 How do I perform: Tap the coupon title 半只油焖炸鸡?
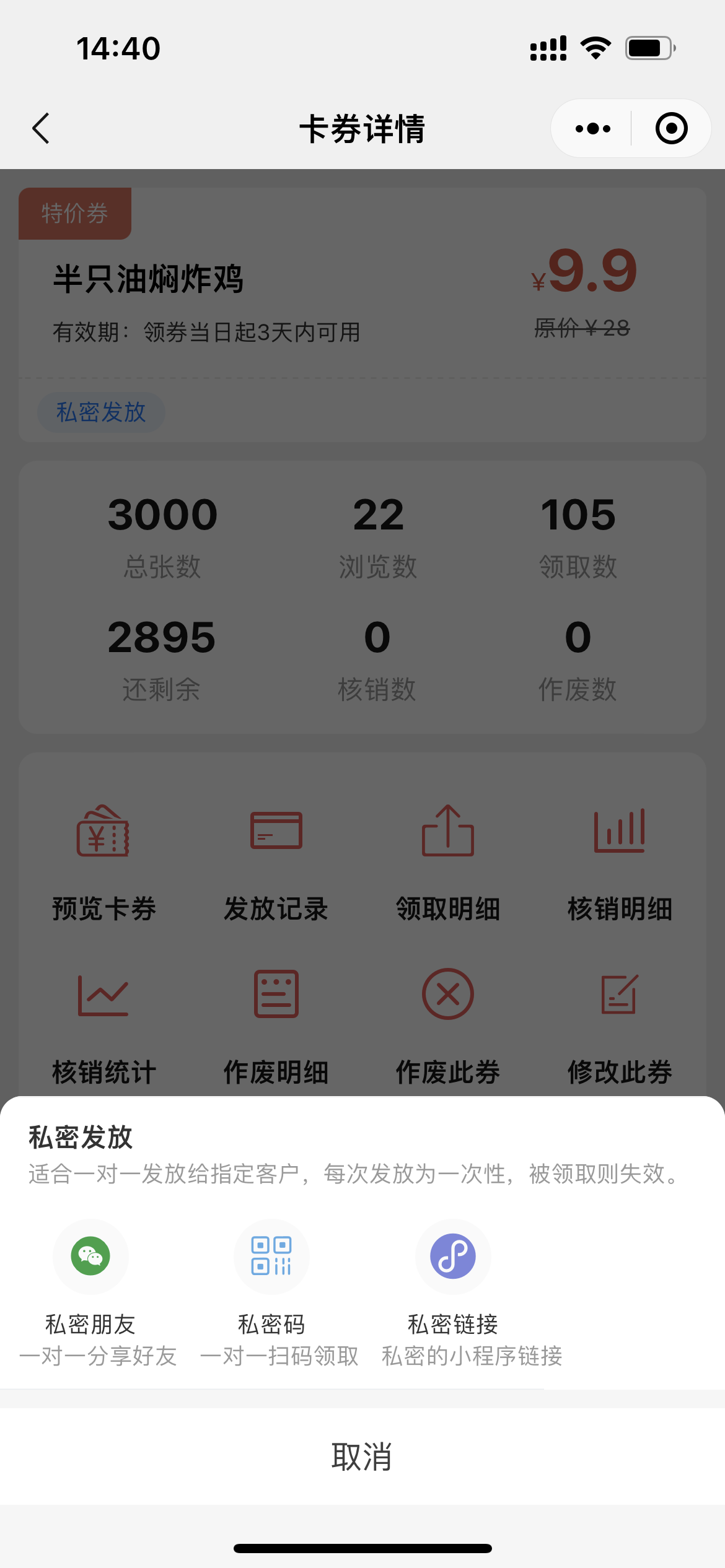click(149, 278)
